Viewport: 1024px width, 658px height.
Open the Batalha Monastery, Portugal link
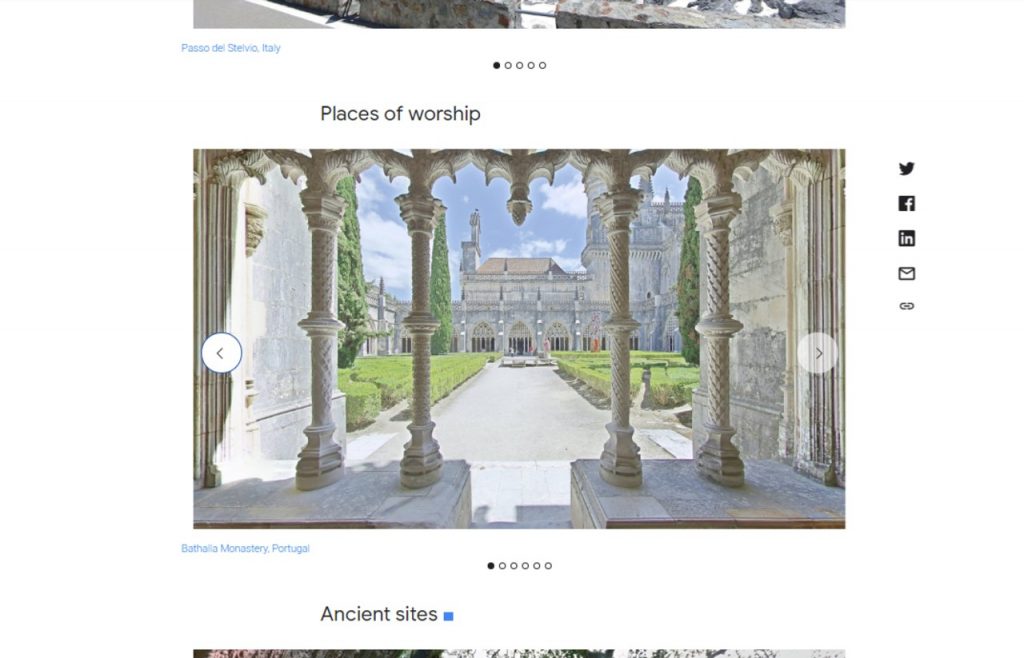coord(245,548)
